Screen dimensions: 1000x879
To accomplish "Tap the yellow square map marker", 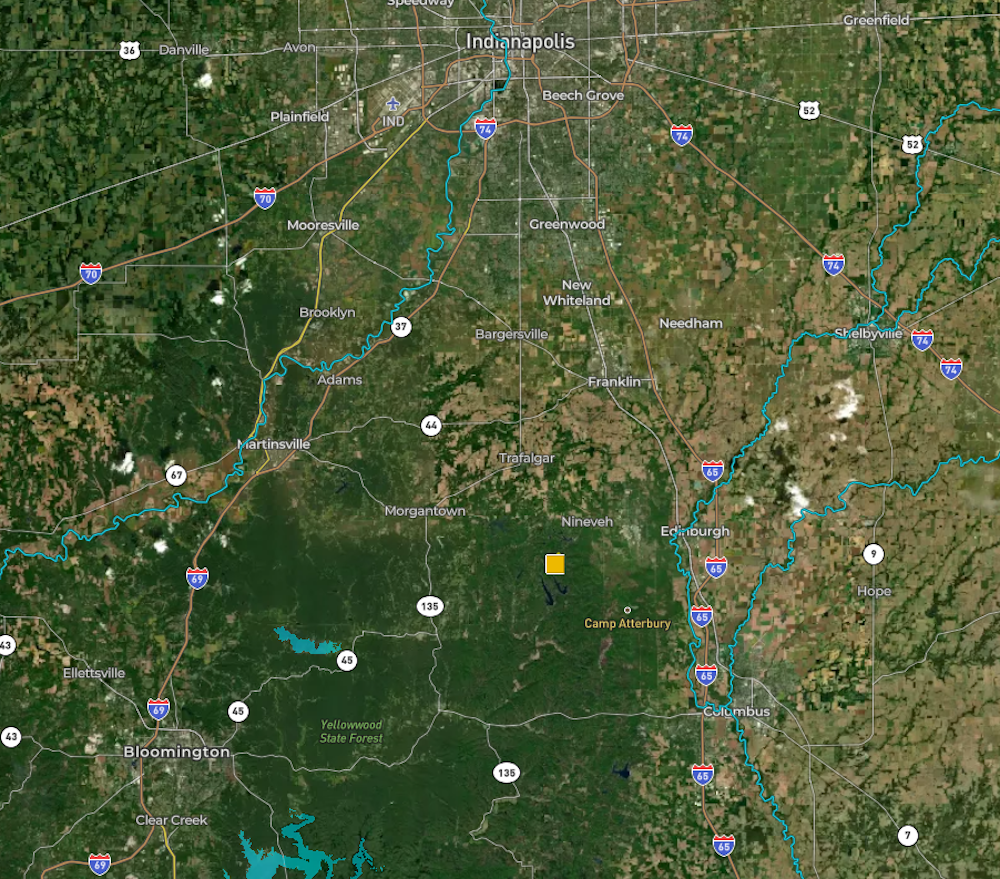I will click(555, 564).
